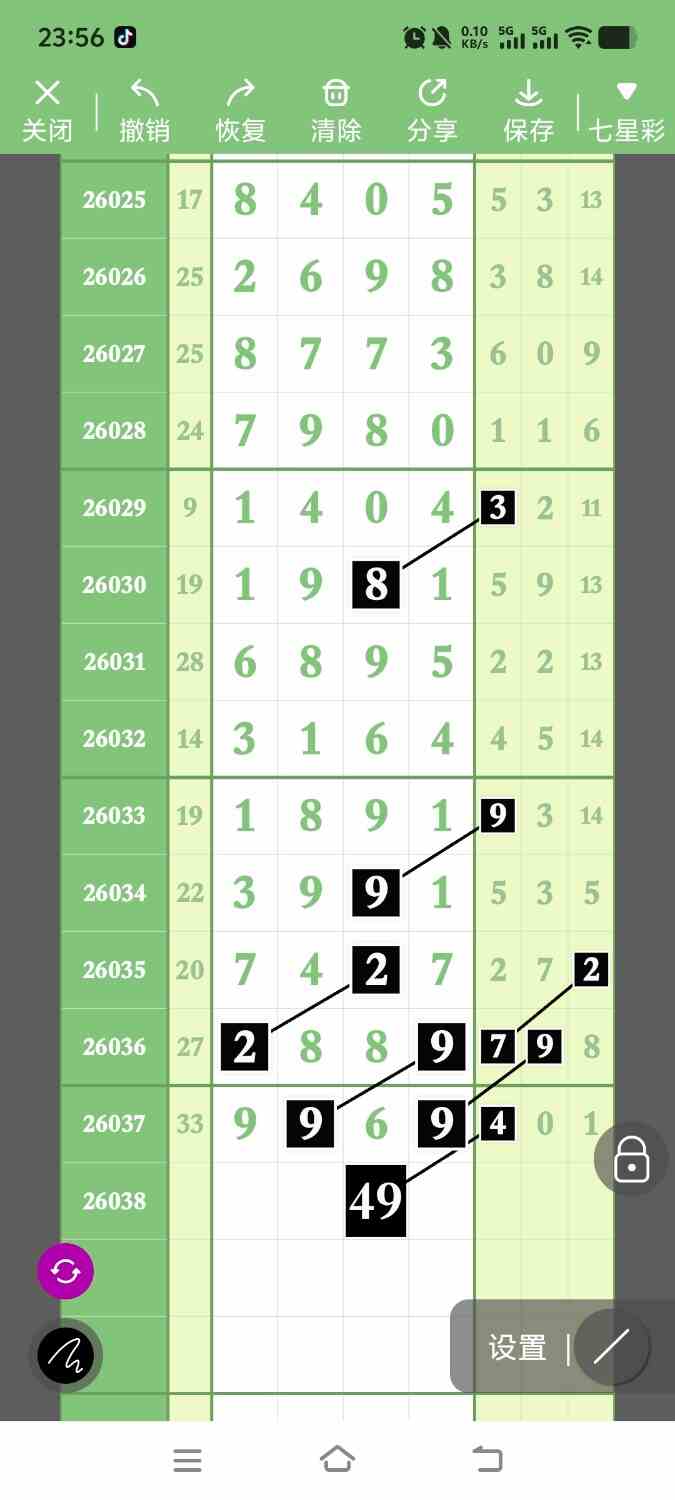Open the 七星彩 lottery dropdown
Image resolution: width=675 pixels, height=1500 pixels.
[627, 110]
